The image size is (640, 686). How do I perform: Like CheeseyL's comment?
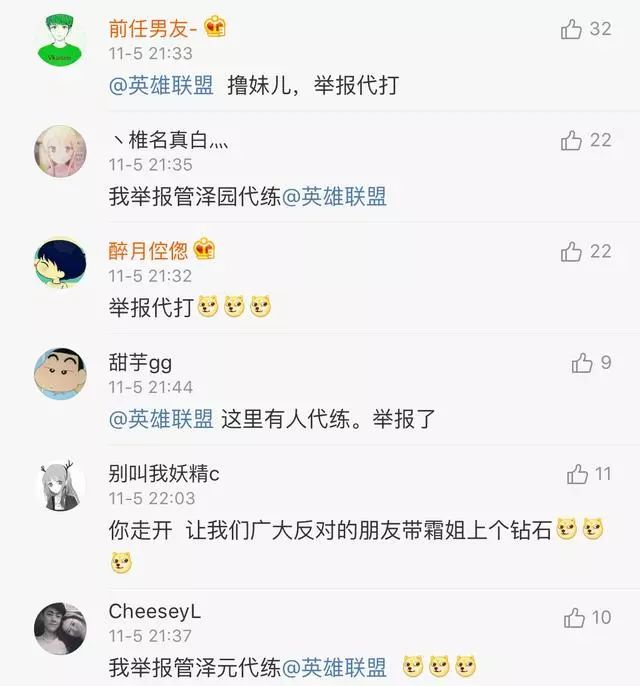click(574, 618)
